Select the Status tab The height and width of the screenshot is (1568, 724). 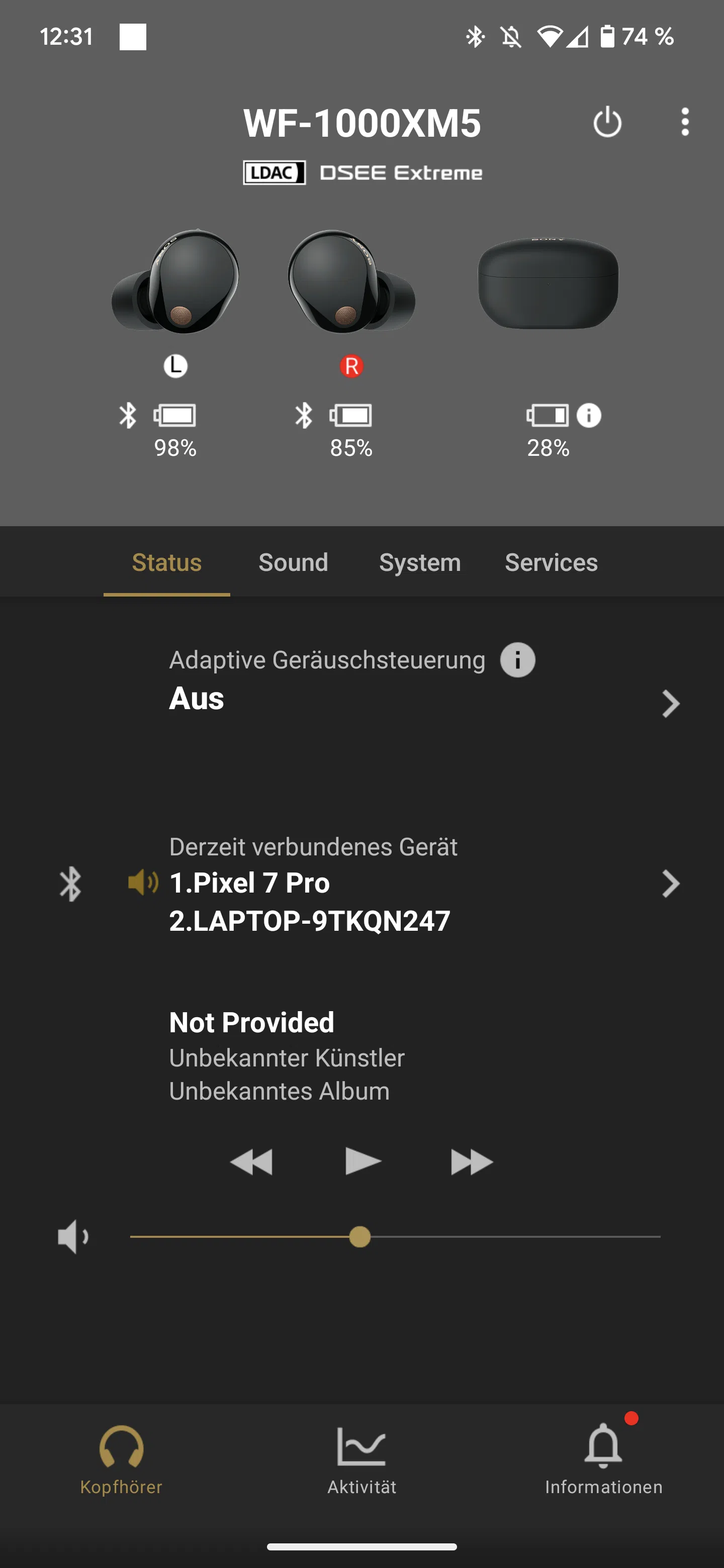[x=167, y=562]
